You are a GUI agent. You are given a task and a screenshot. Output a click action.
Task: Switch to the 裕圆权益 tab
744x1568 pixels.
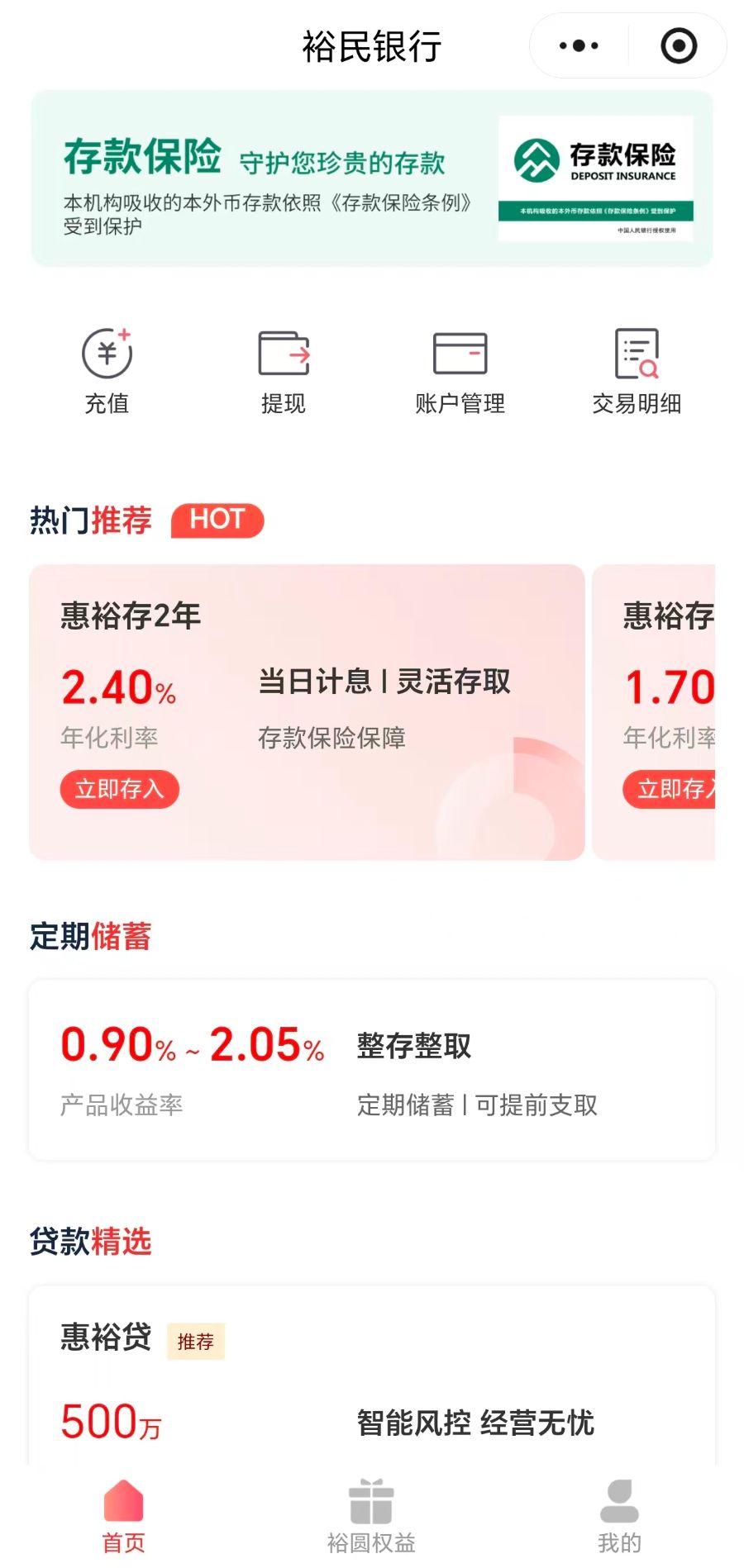click(371, 1516)
